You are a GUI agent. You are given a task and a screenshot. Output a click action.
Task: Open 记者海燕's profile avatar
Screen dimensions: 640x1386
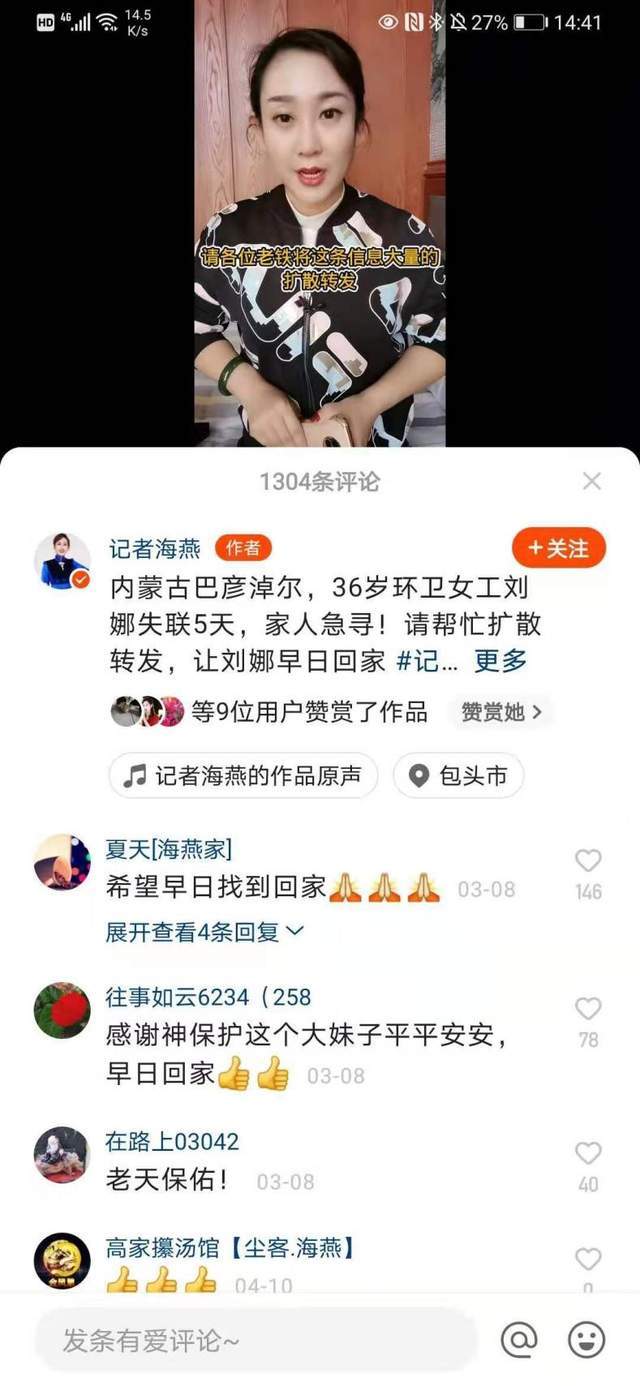pyautogui.click(x=62, y=560)
